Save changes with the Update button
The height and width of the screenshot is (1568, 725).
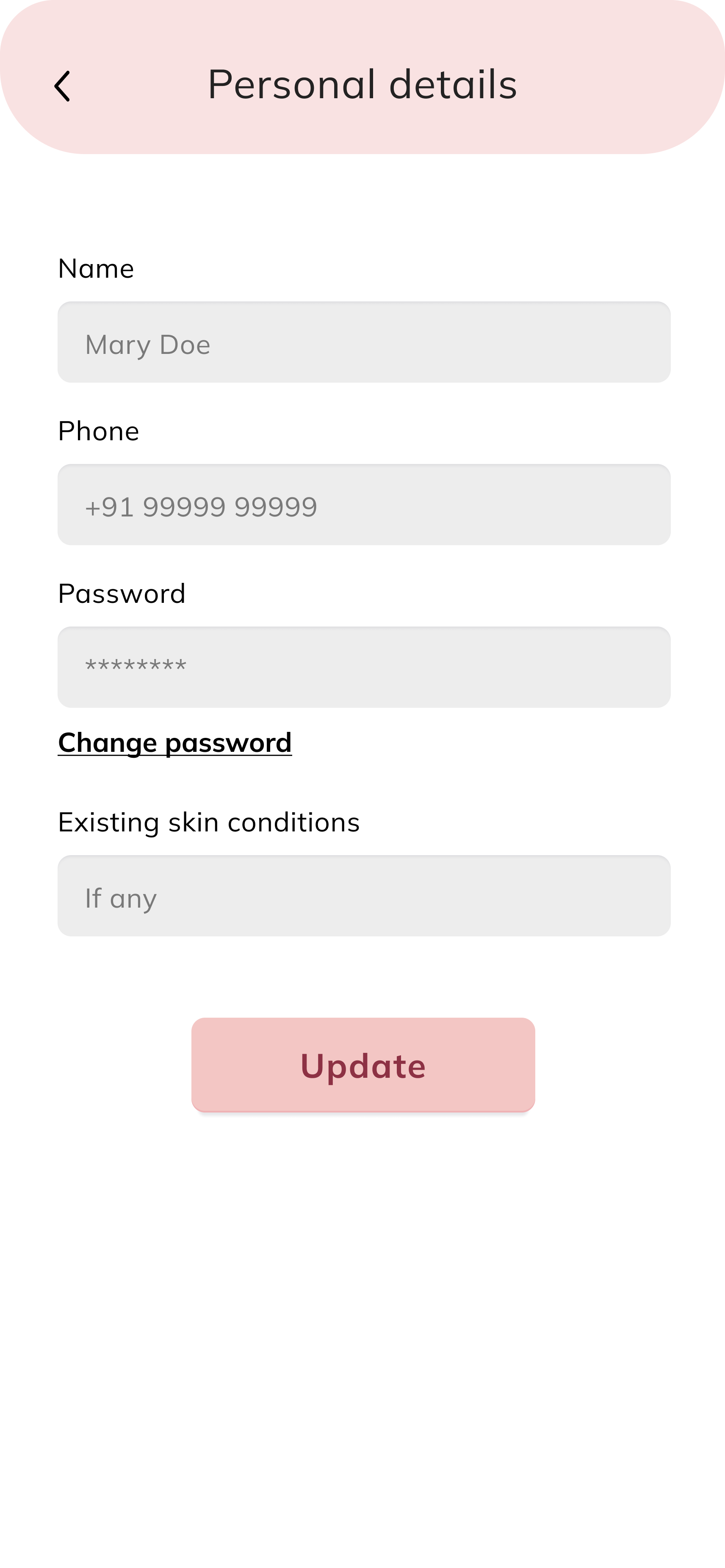(x=363, y=1065)
